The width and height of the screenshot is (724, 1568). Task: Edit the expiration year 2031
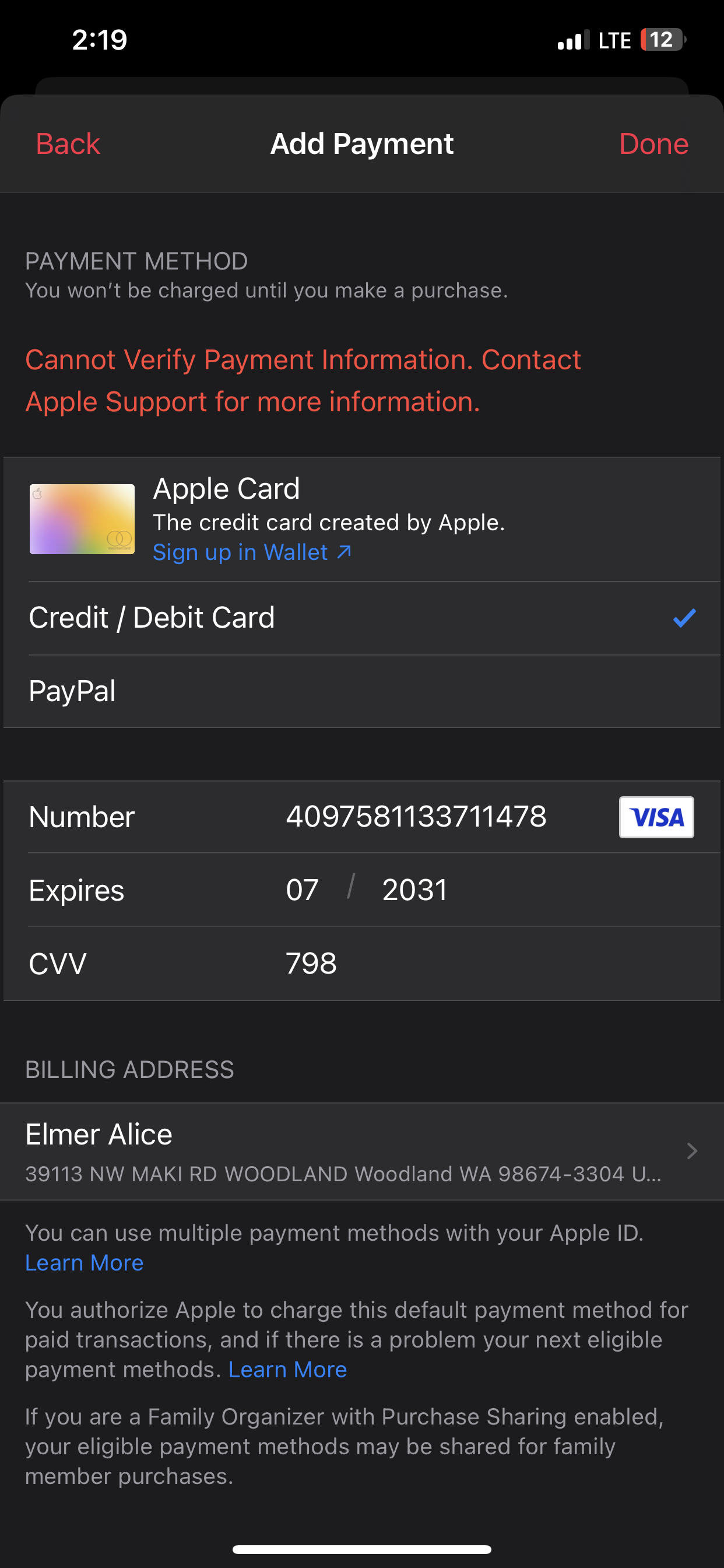[x=415, y=890]
